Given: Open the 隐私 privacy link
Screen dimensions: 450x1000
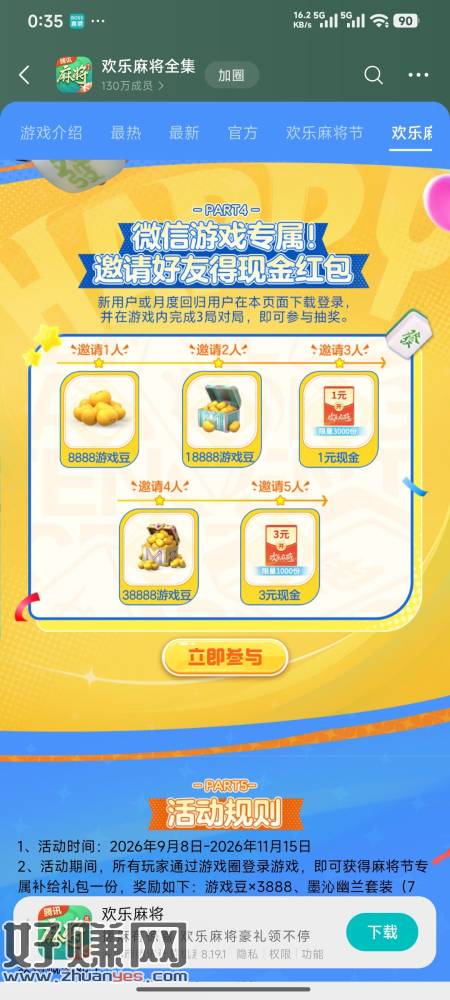Looking at the screenshot, I should (x=249, y=953).
